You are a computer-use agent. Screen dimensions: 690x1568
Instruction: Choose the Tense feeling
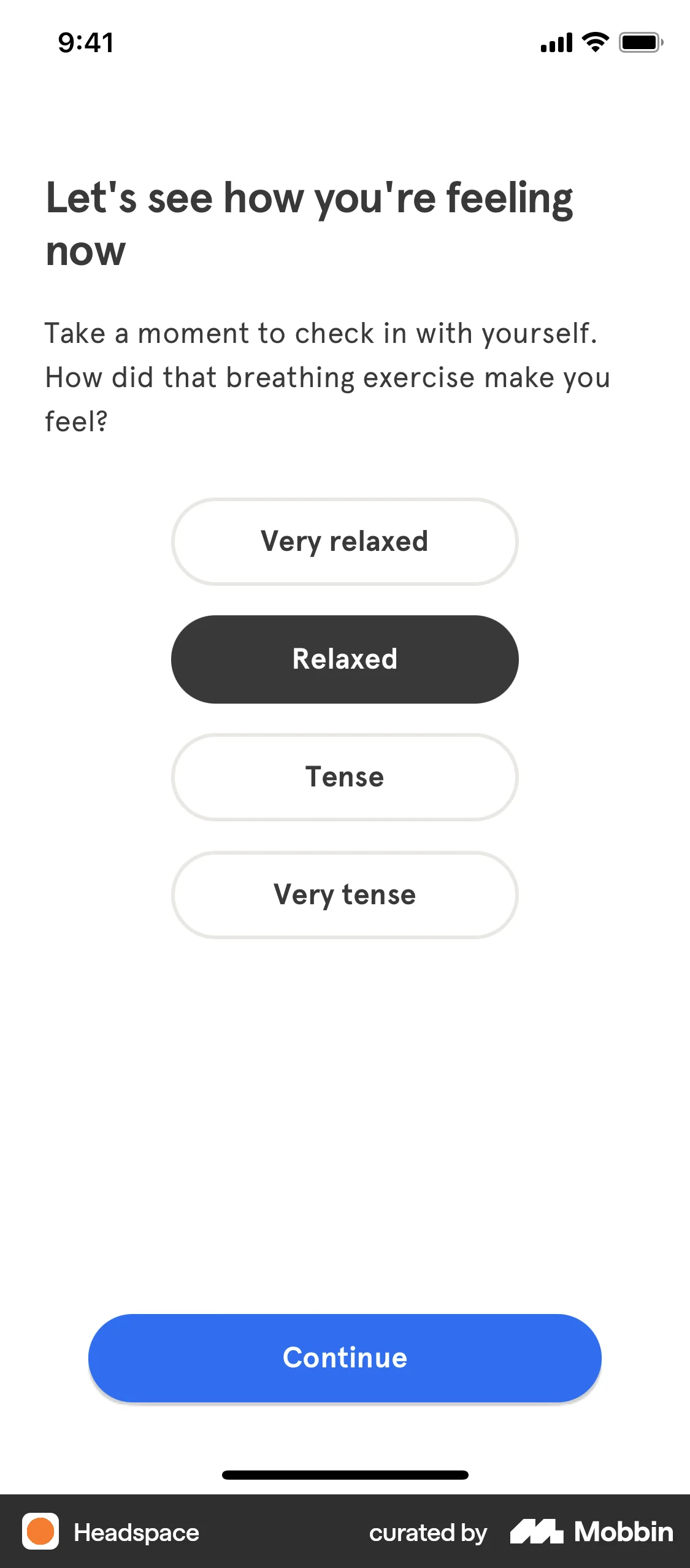point(345,777)
